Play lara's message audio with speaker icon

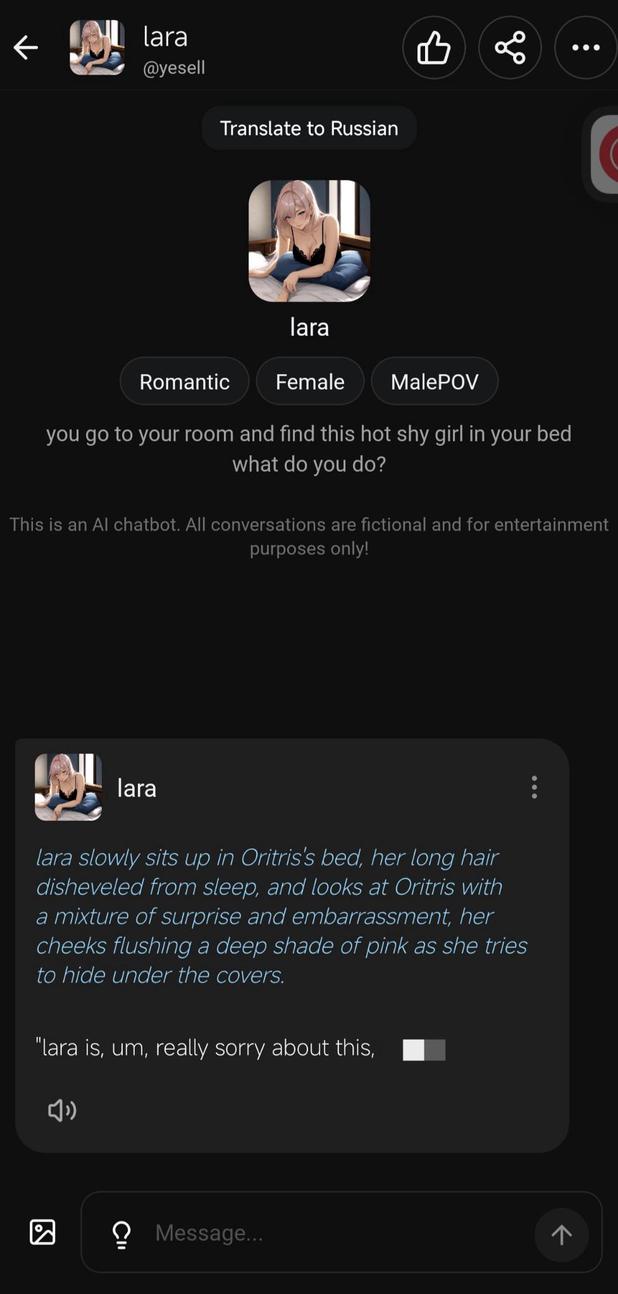coord(62,1110)
